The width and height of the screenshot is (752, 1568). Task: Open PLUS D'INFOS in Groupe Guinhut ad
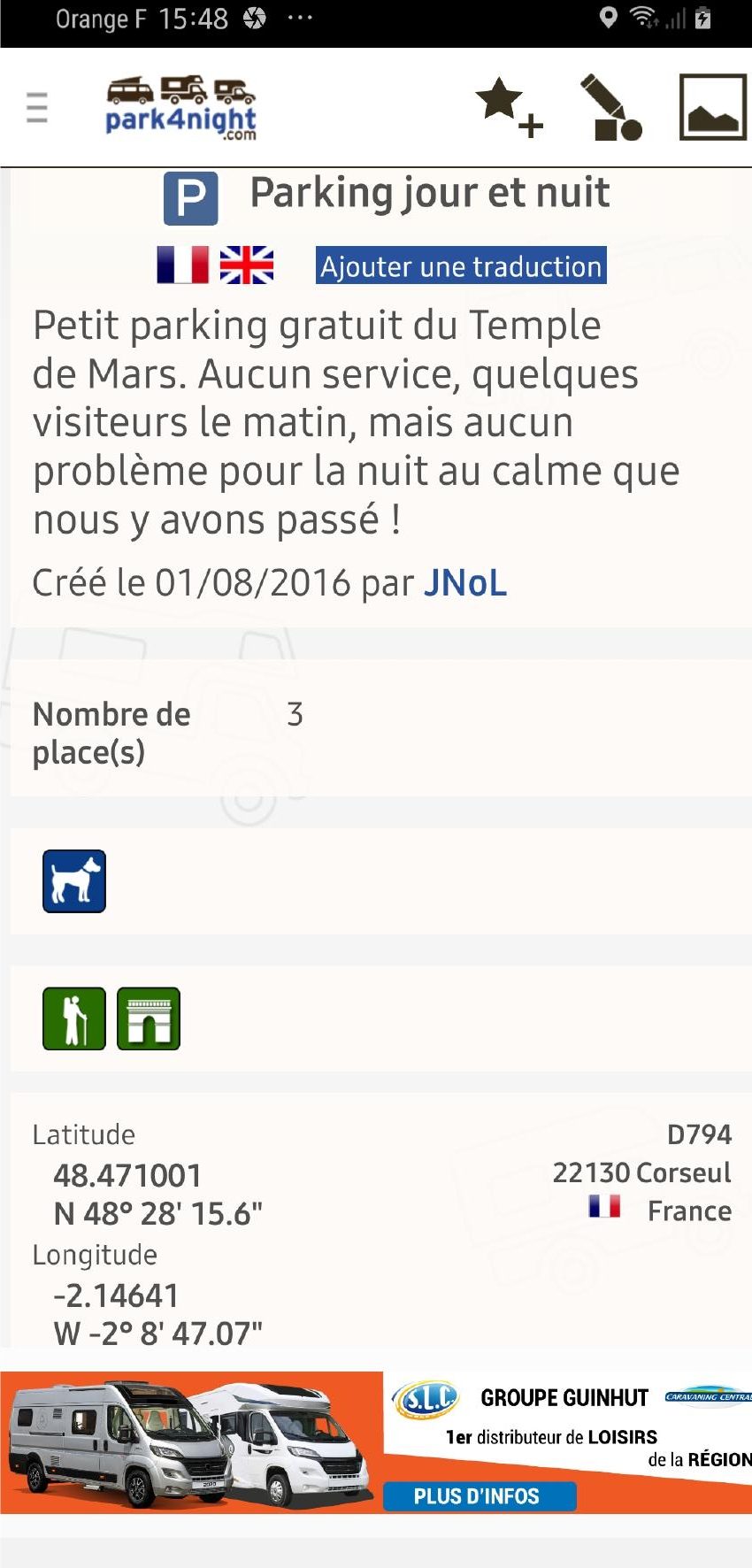click(x=479, y=1496)
